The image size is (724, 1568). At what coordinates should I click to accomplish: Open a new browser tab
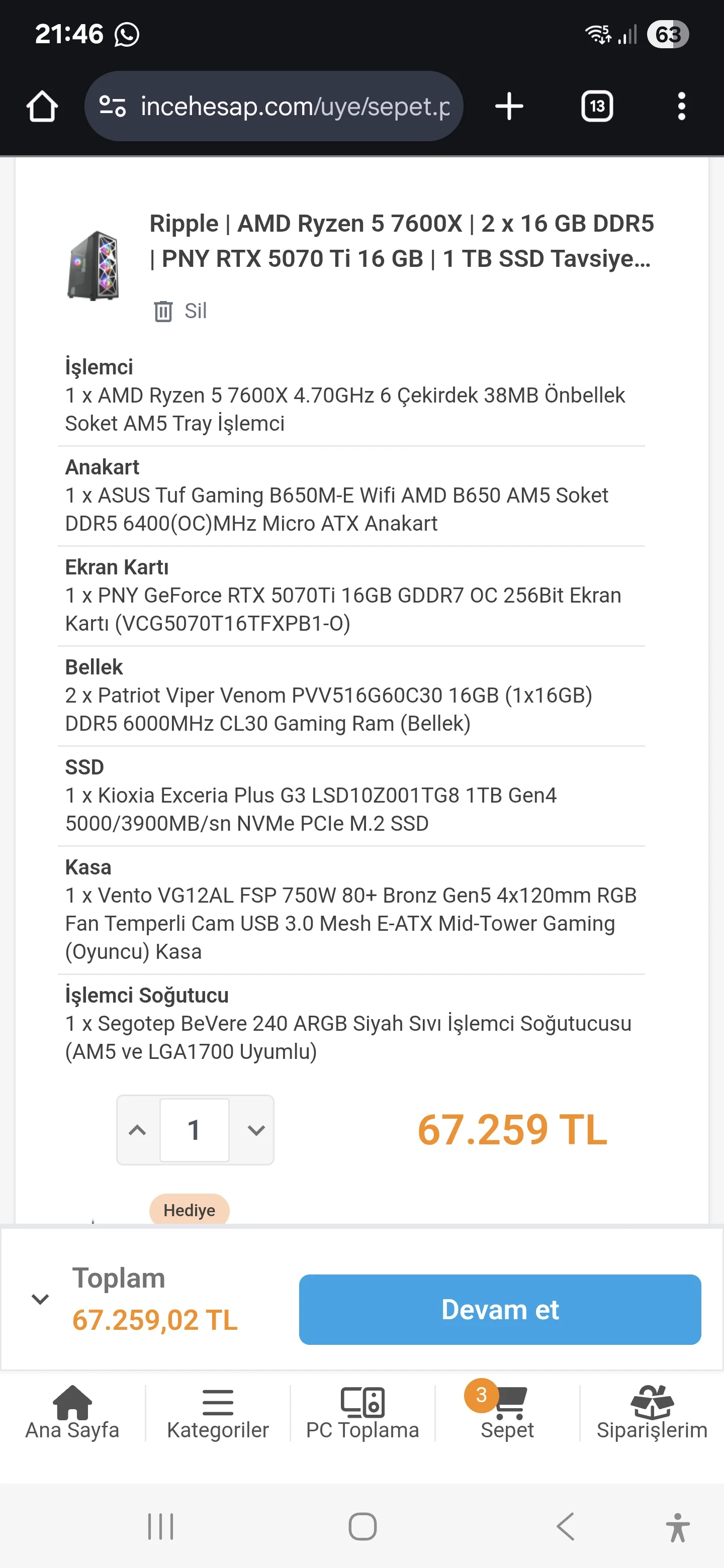509,107
